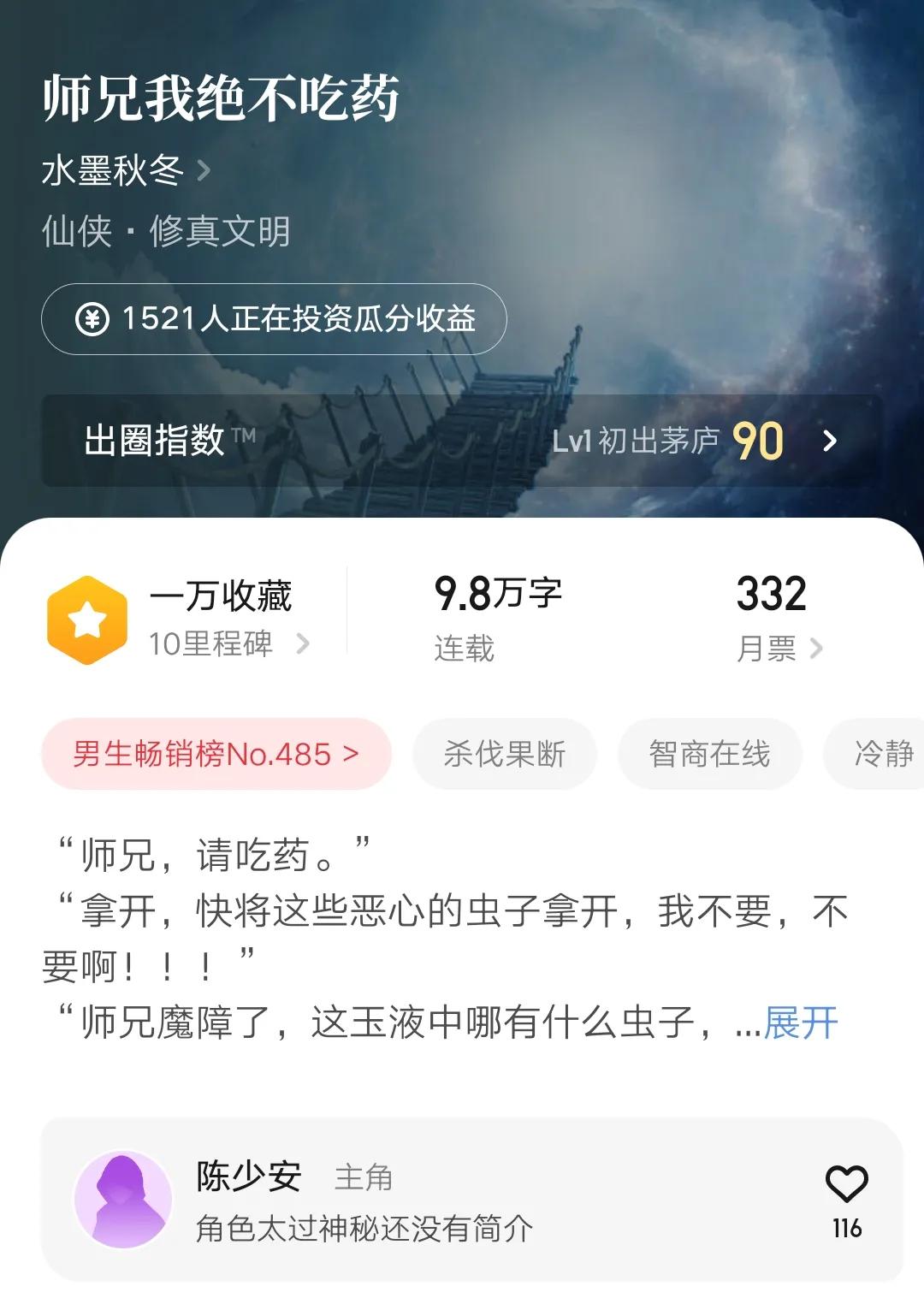Tap the 出圈指数 TM badge
The image size is (924, 1310).
tap(160, 439)
